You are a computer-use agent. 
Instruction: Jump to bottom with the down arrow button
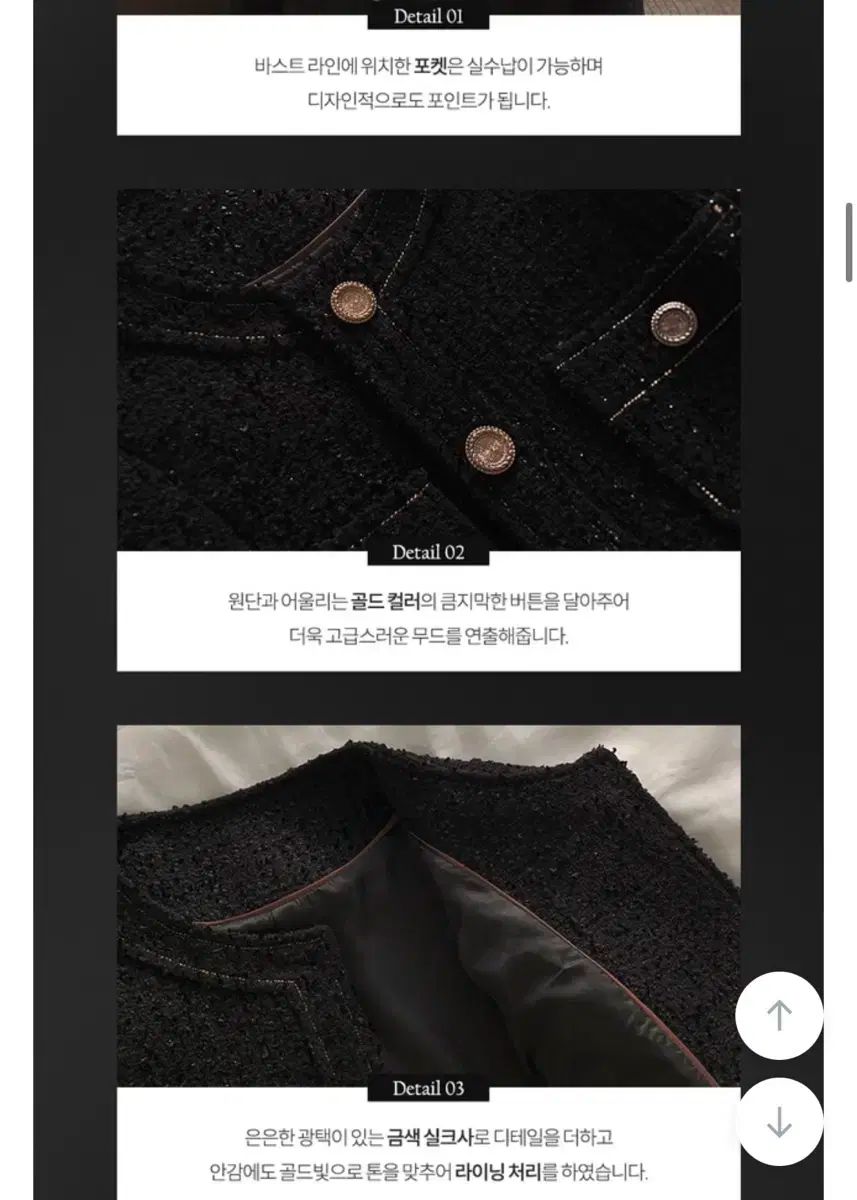point(779,1122)
